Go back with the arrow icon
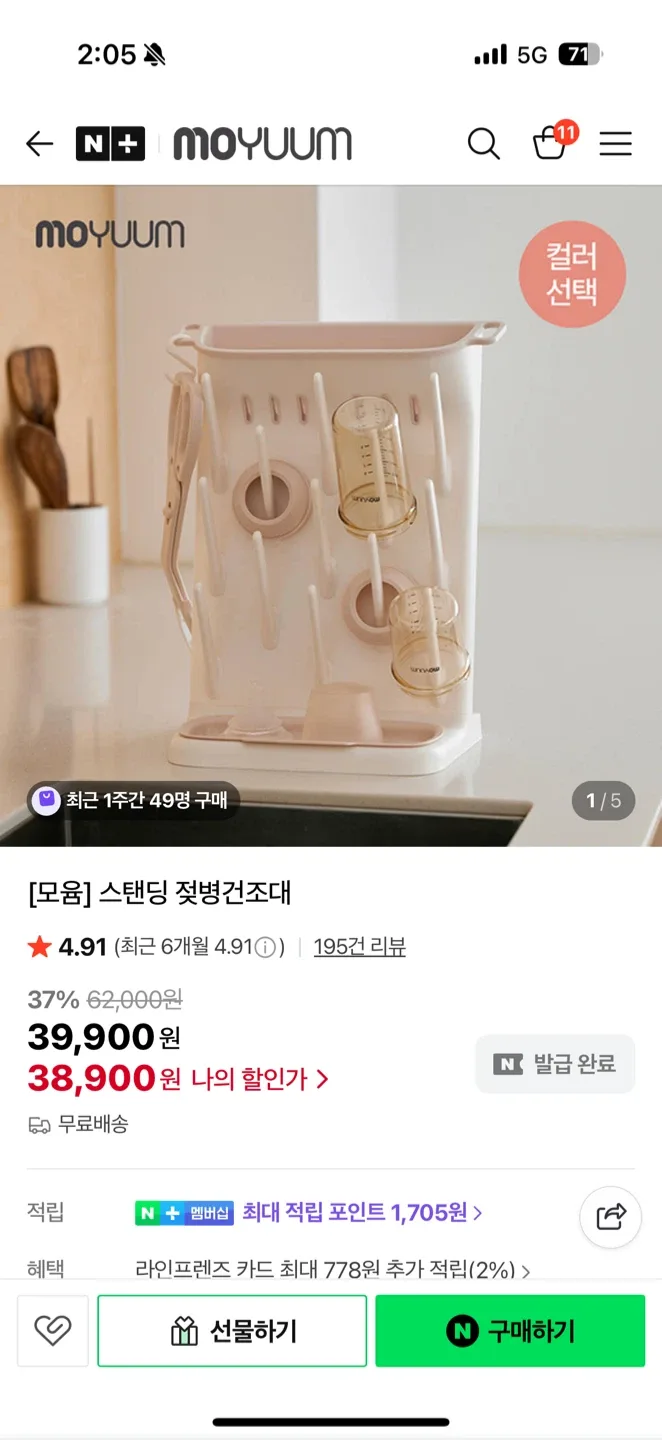Screen dimensions: 662x1440 pyautogui.click(x=40, y=144)
